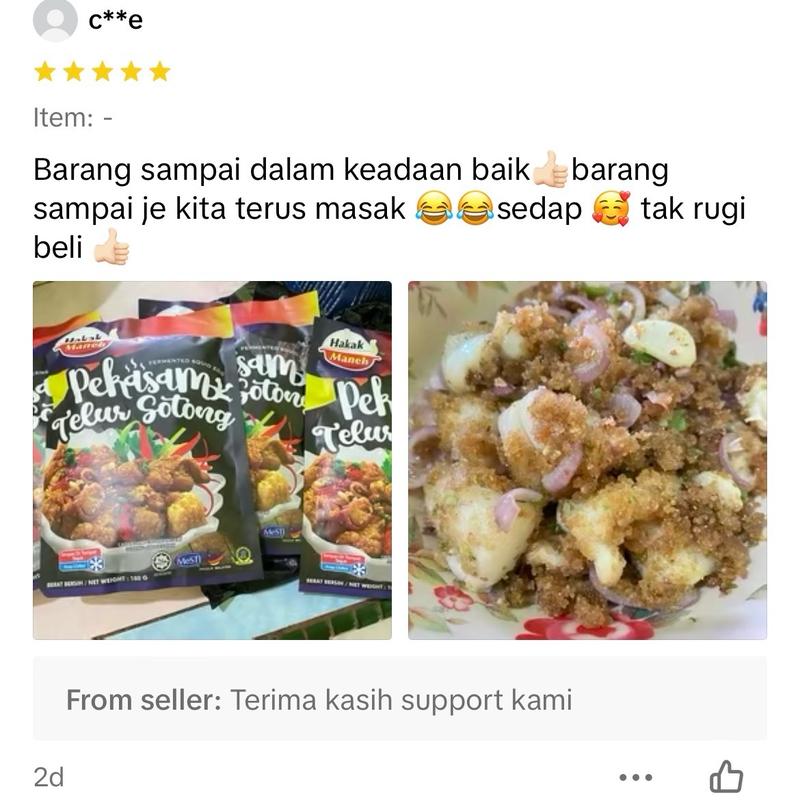Open the three-dot more options menu
Image resolution: width=800 pixels, height=800 pixels.
tap(636, 777)
